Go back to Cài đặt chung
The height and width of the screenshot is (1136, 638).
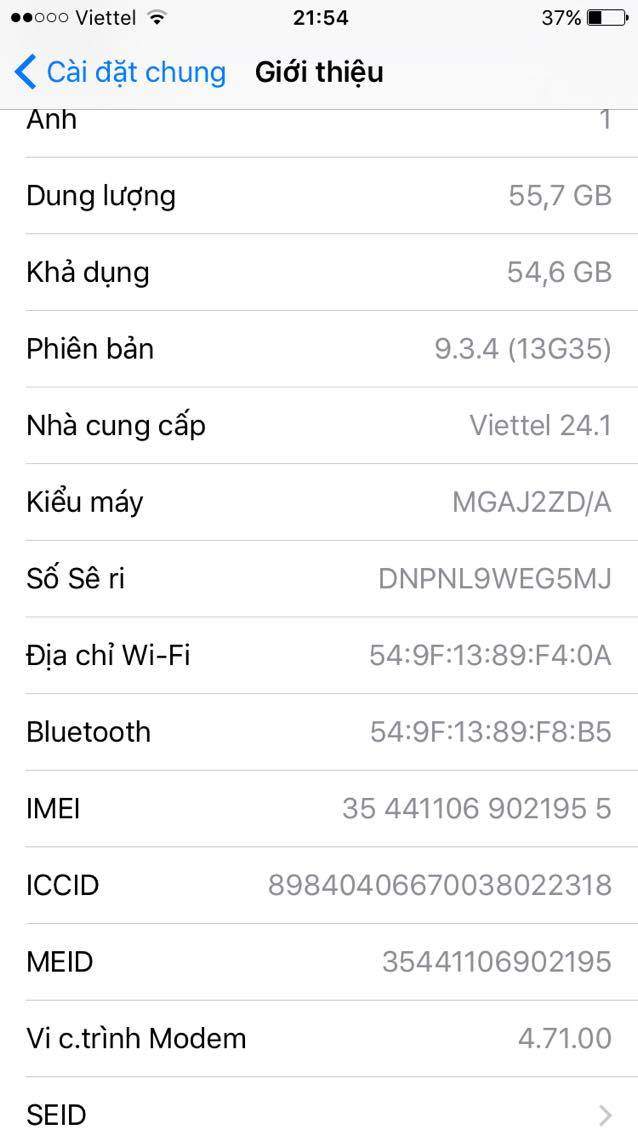tap(120, 72)
